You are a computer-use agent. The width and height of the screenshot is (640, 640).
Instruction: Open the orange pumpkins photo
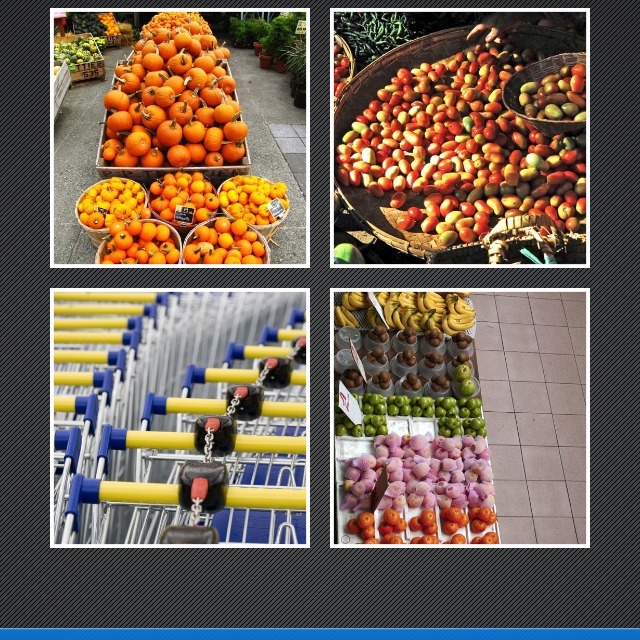point(180,138)
